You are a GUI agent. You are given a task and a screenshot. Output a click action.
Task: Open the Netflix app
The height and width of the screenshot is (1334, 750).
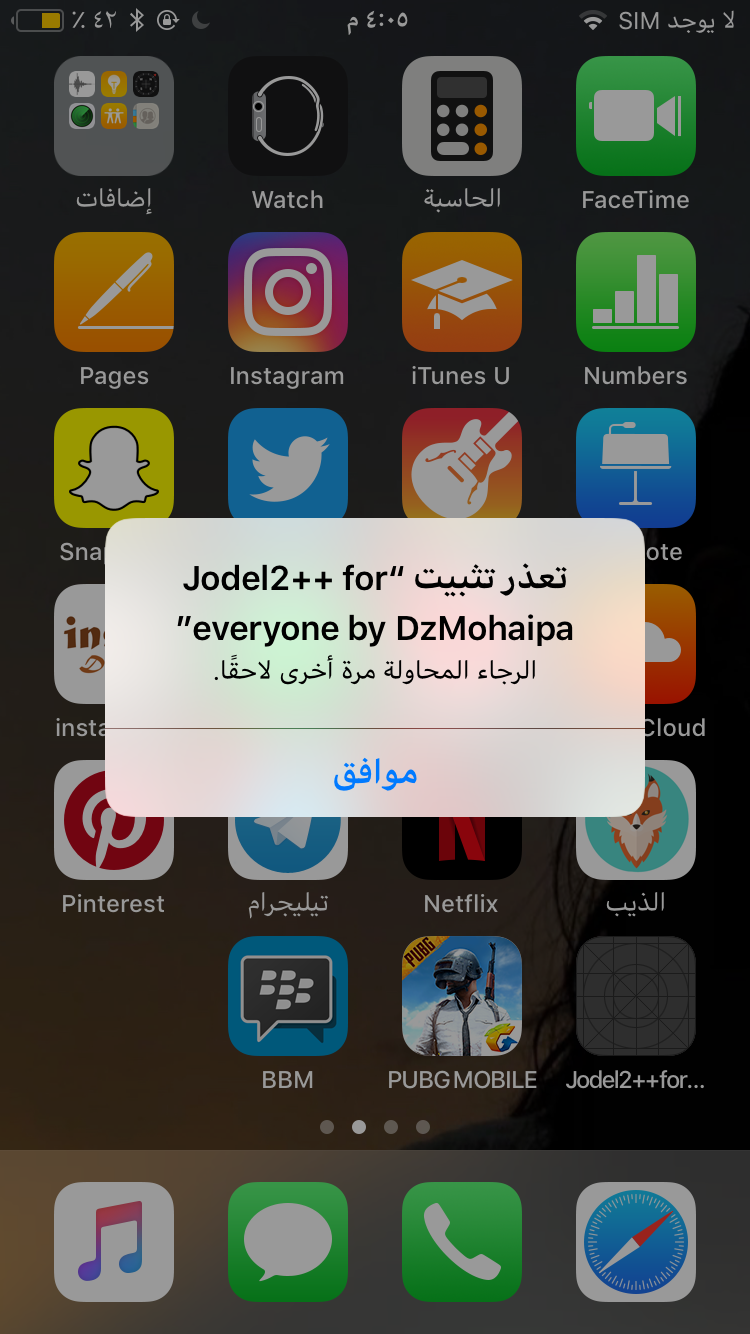461,850
